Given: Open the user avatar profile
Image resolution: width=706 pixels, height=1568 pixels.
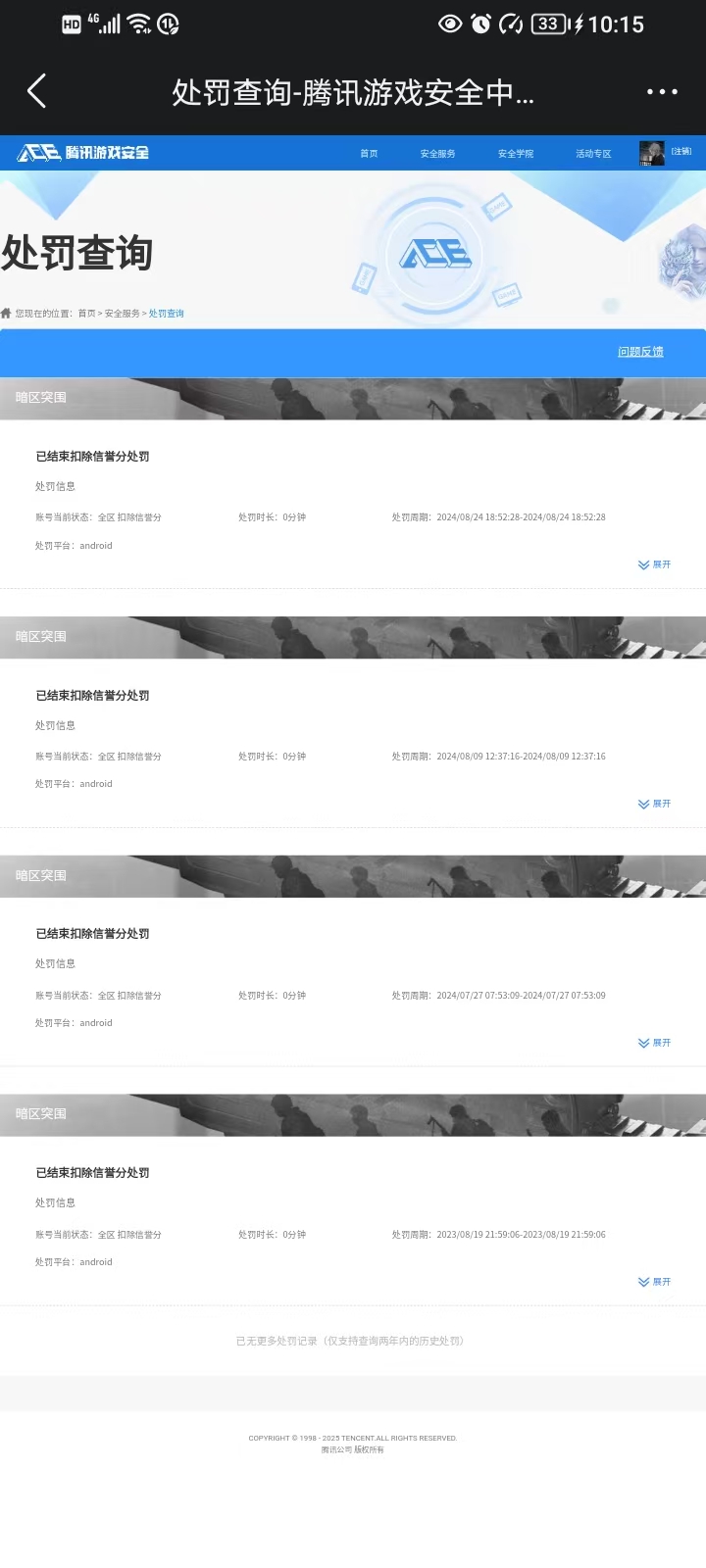Looking at the screenshot, I should pos(651,153).
